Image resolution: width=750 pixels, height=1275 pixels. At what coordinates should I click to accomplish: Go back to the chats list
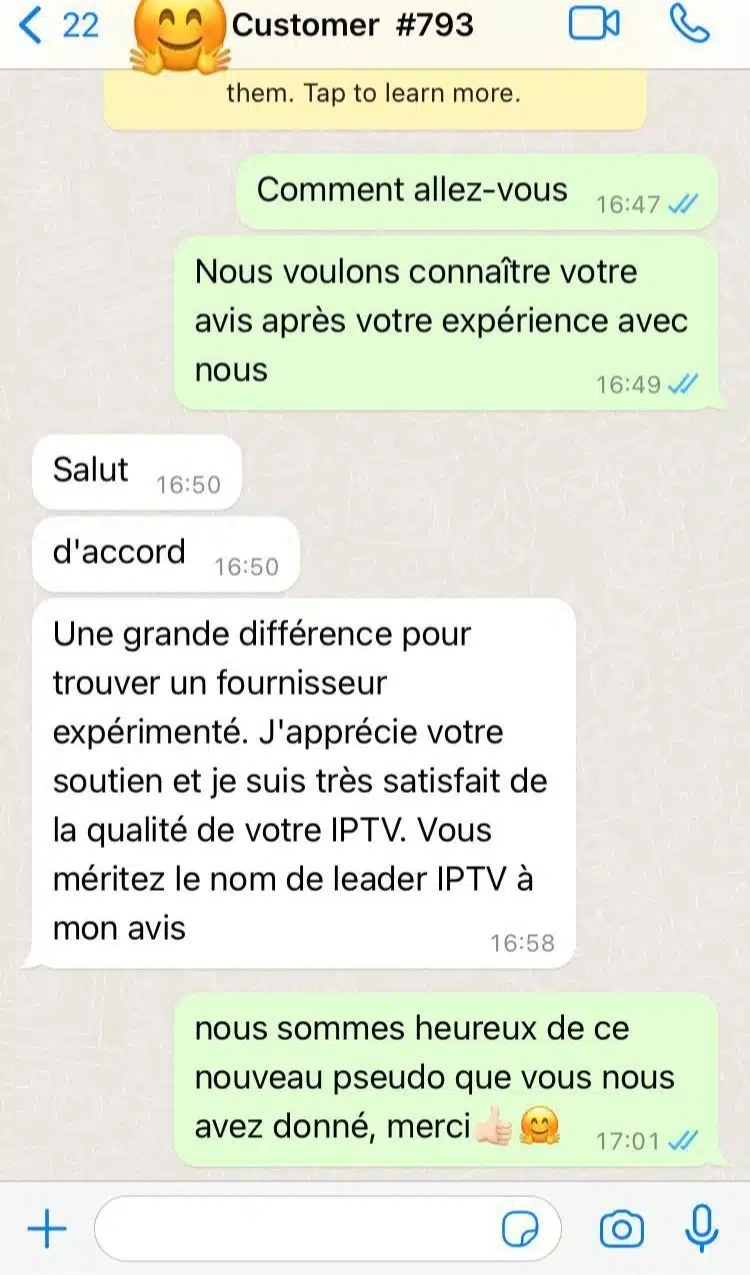[x=58, y=25]
